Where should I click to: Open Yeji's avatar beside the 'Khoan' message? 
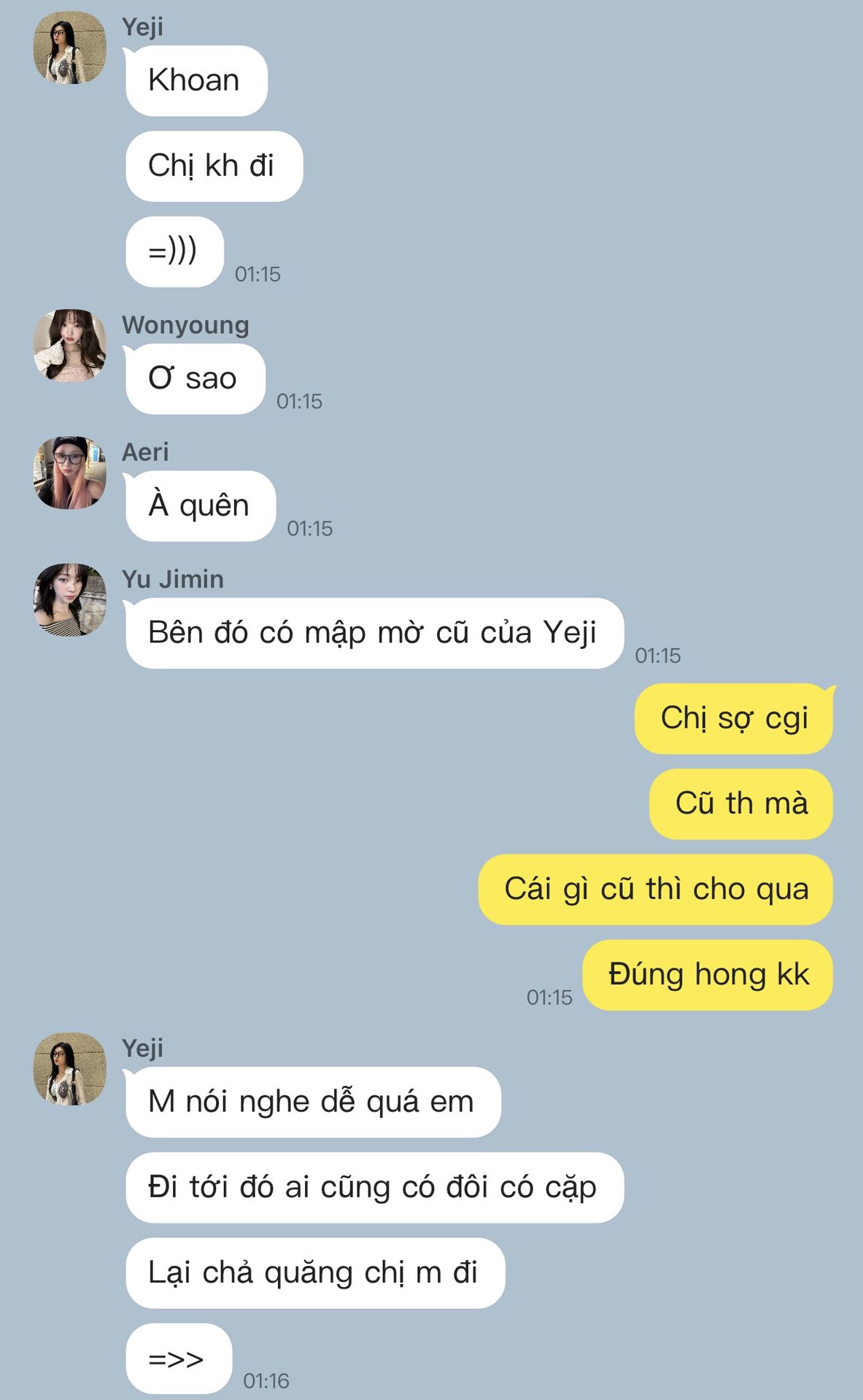[x=70, y=47]
